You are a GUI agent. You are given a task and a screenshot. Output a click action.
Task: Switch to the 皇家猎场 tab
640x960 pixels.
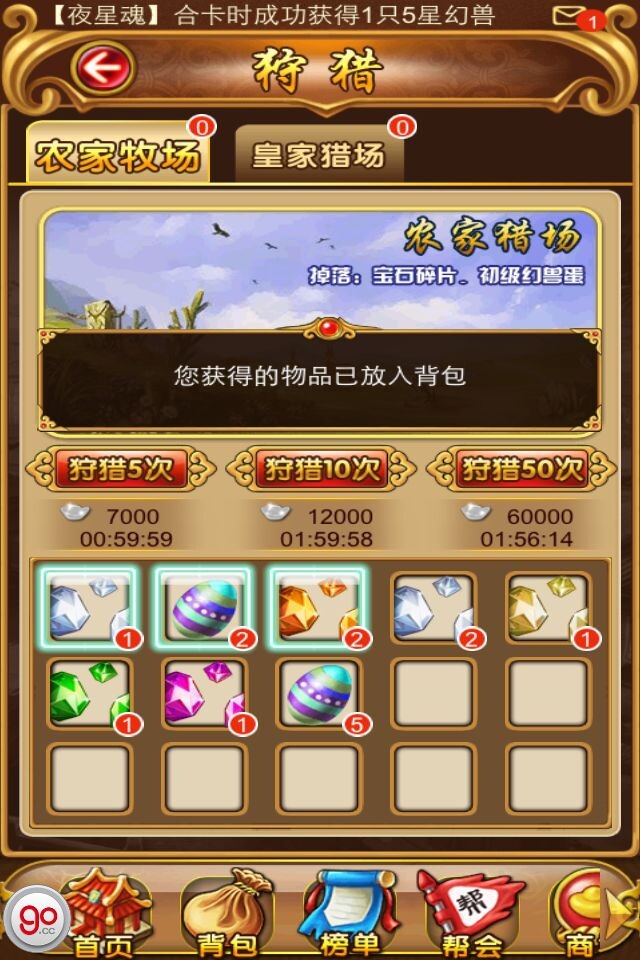[x=318, y=155]
